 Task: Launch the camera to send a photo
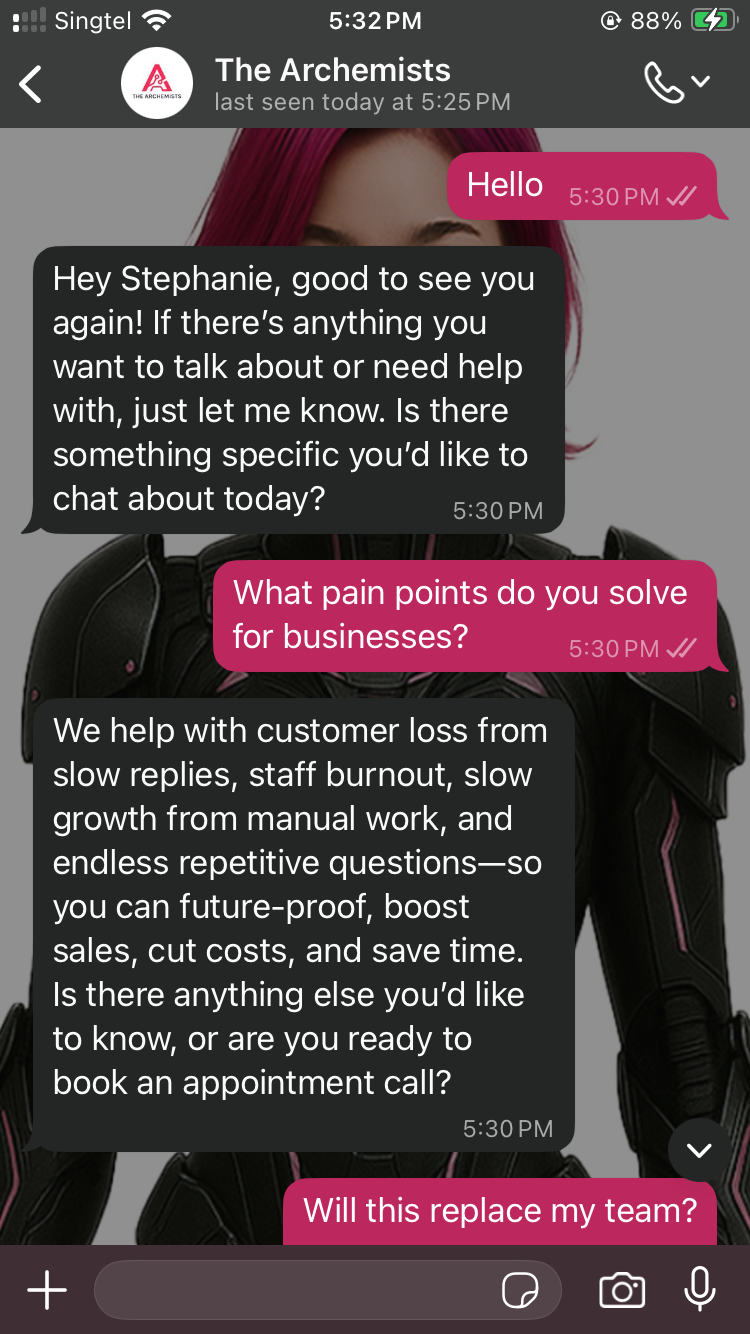622,1290
